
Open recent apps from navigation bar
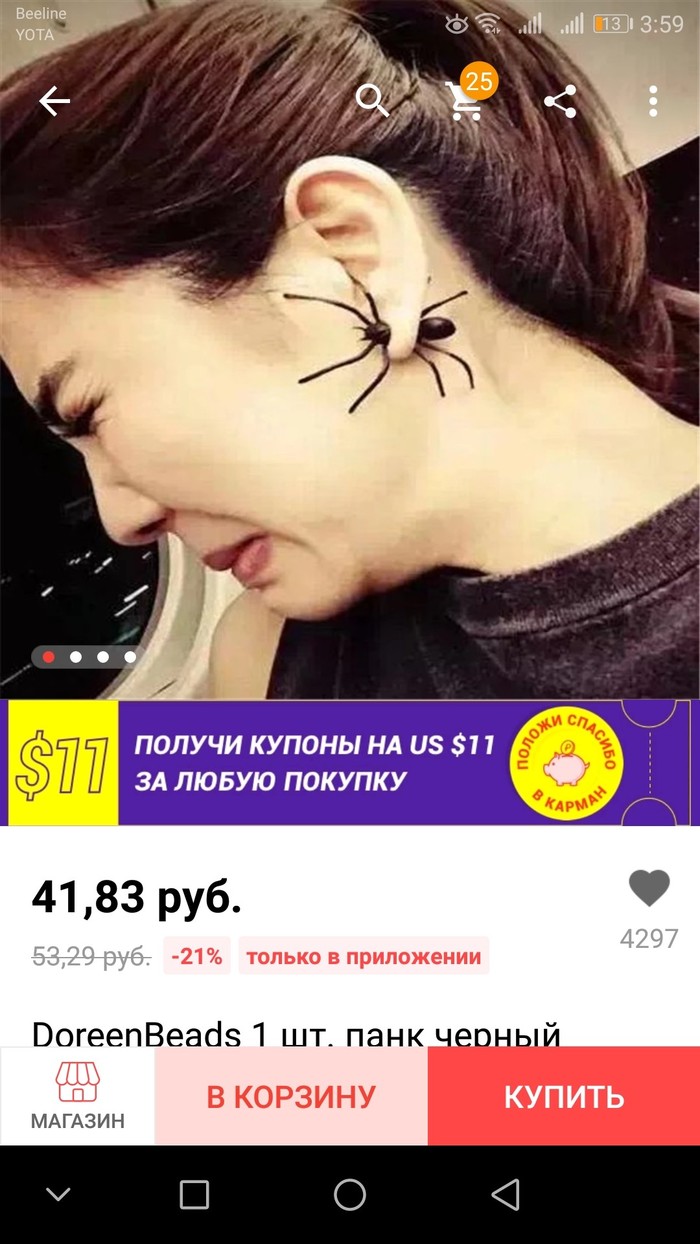194,1194
